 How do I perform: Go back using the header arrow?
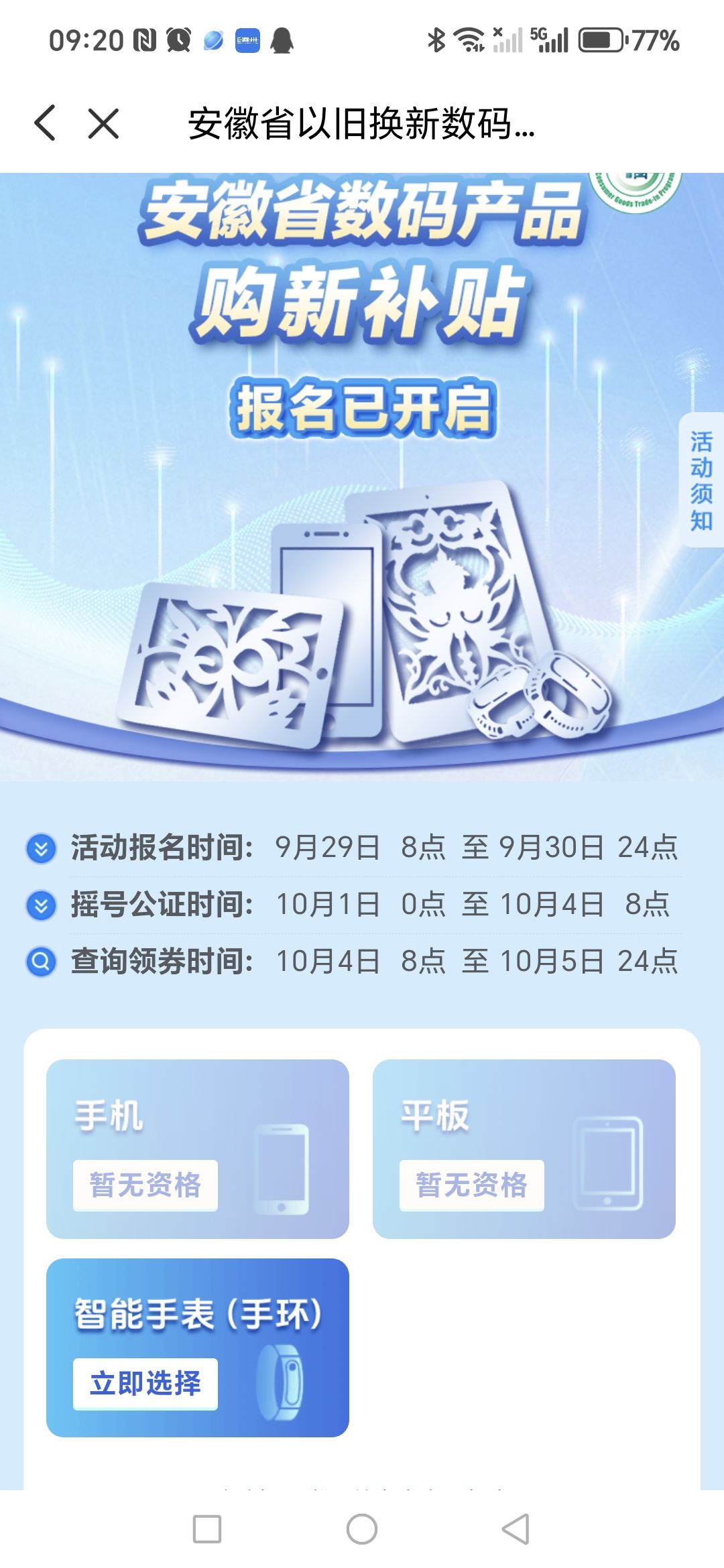click(x=45, y=123)
